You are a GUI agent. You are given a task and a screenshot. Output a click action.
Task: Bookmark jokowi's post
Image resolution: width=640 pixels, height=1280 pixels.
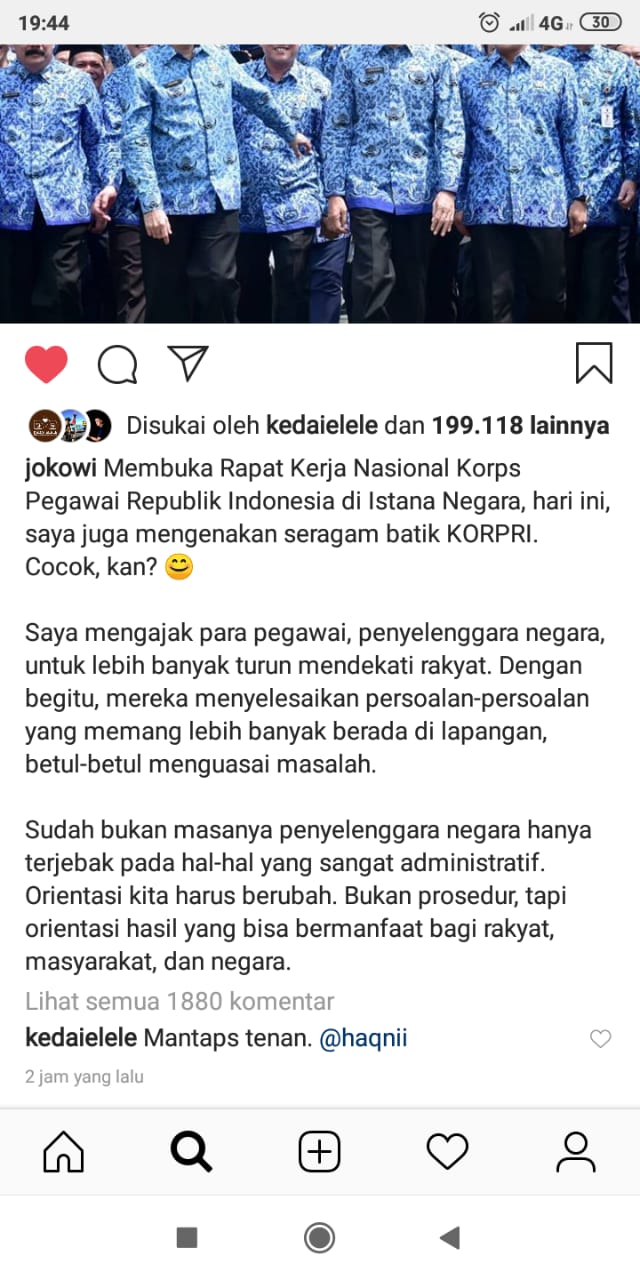[594, 364]
